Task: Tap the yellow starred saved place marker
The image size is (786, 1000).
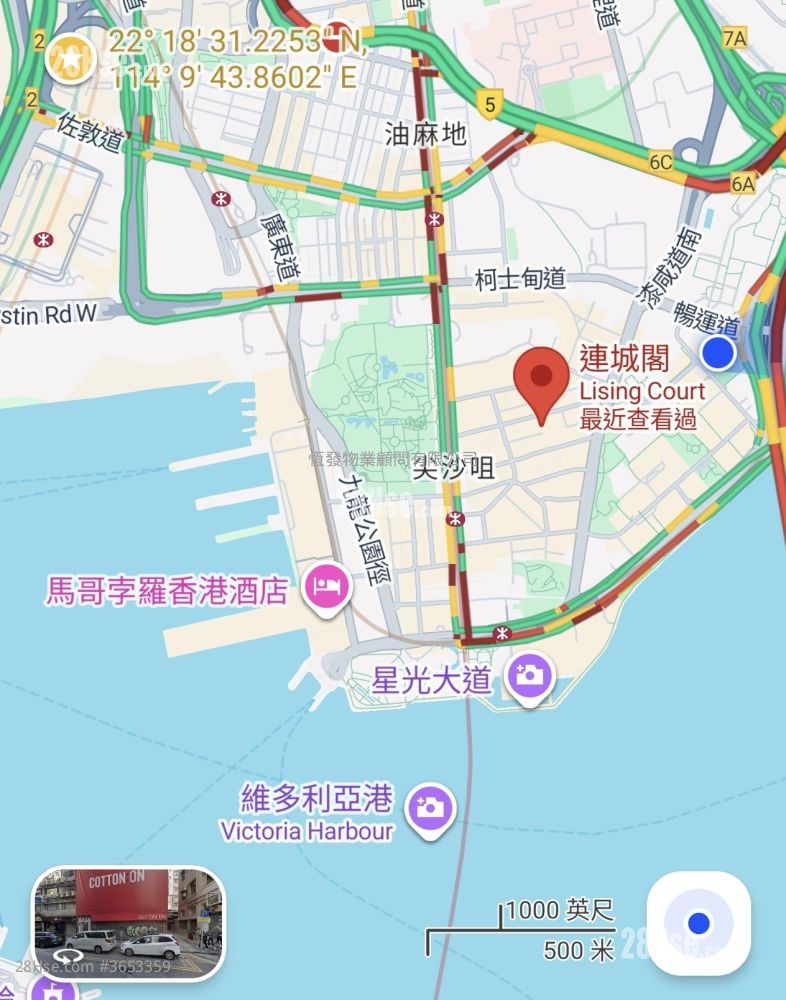Action: click(x=70, y=59)
